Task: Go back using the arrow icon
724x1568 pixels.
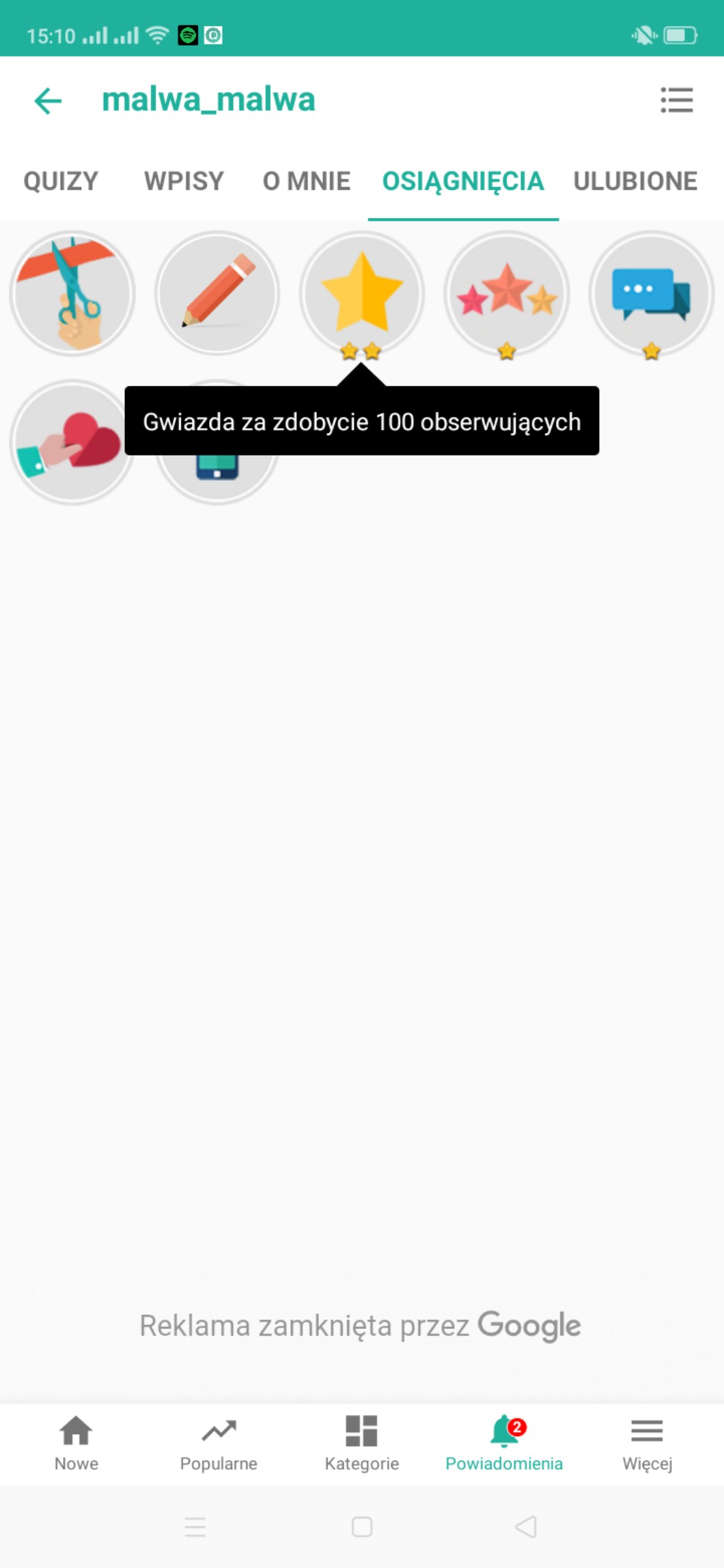Action: 48,101
